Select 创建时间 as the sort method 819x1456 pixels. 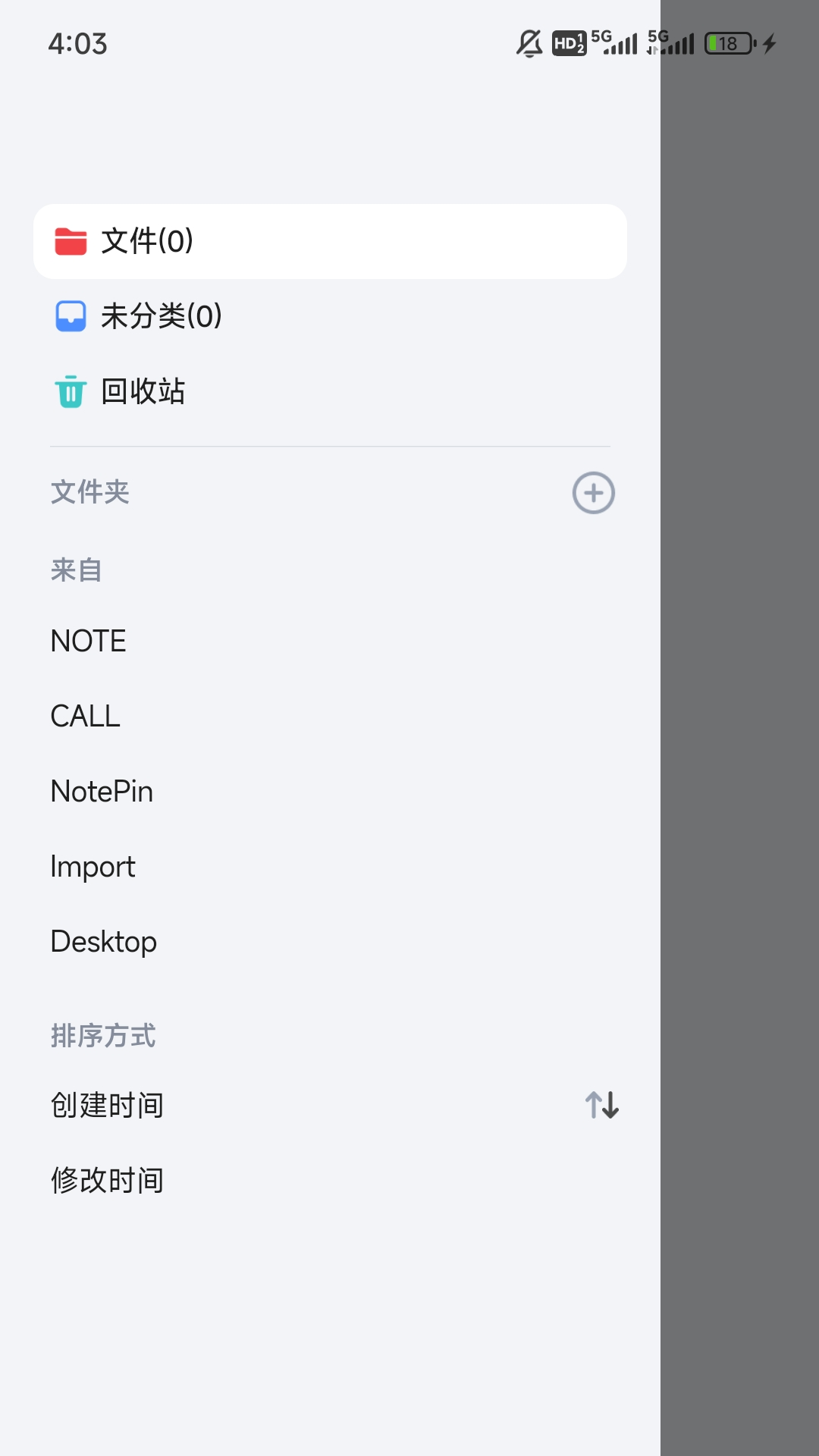point(108,1106)
